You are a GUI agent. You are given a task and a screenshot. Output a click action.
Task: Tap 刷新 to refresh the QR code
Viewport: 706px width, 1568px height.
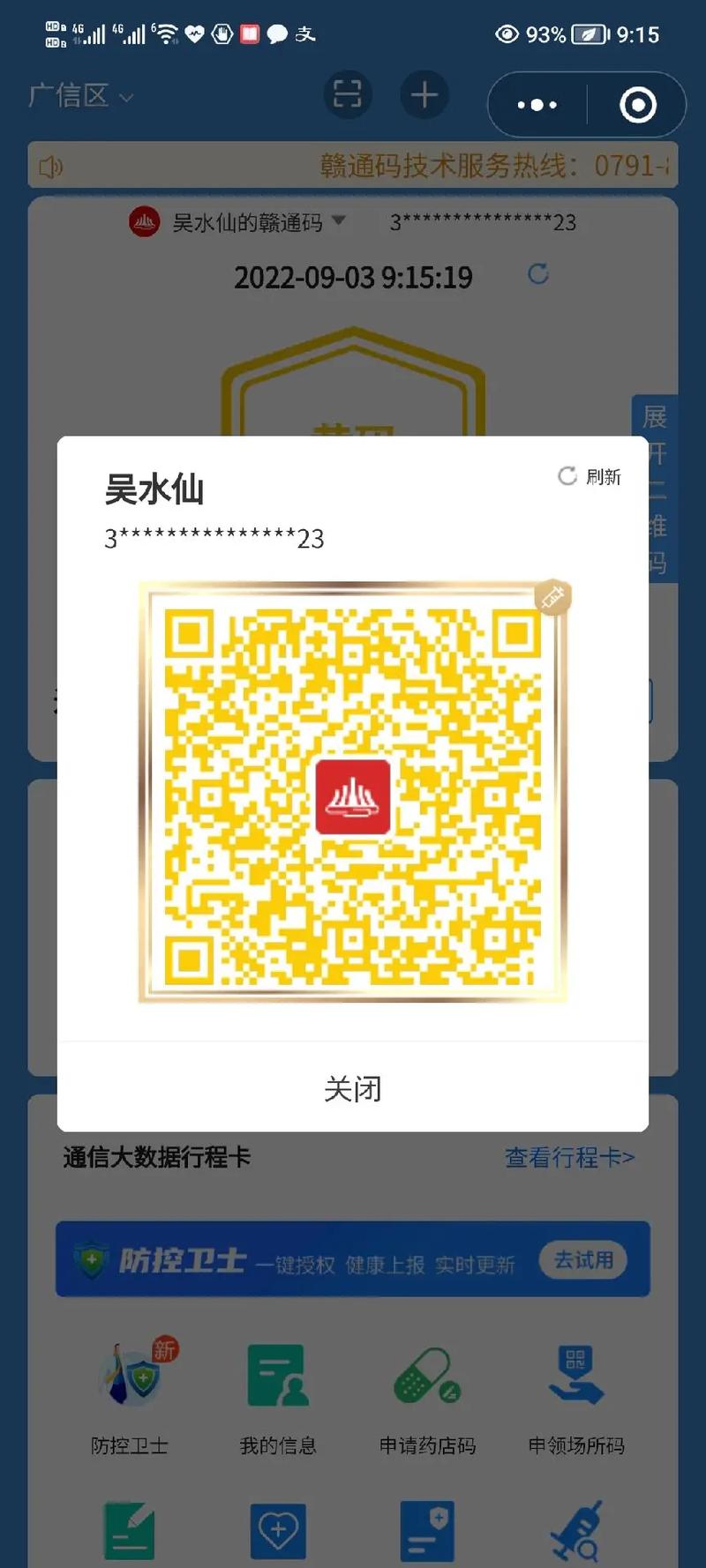pyautogui.click(x=590, y=477)
